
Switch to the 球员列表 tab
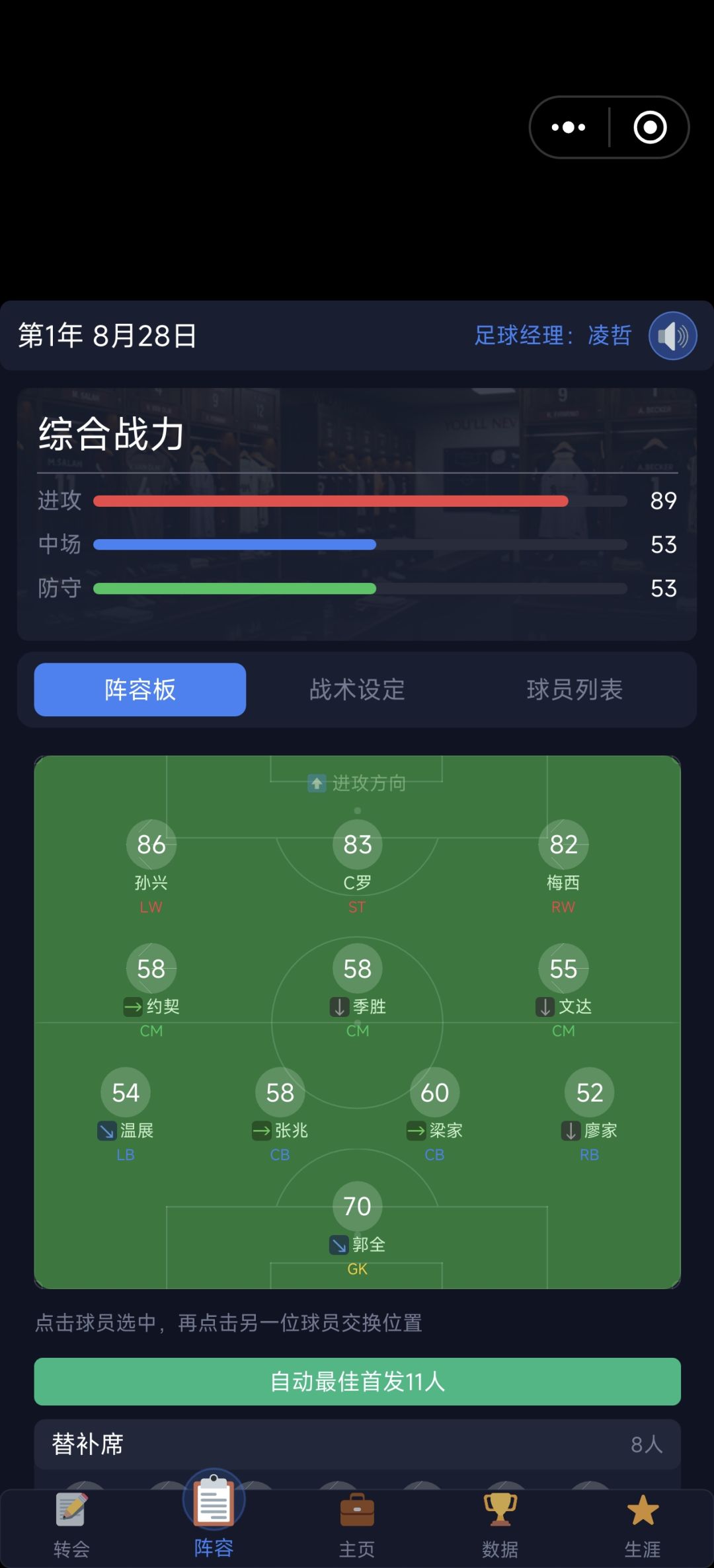click(x=575, y=689)
